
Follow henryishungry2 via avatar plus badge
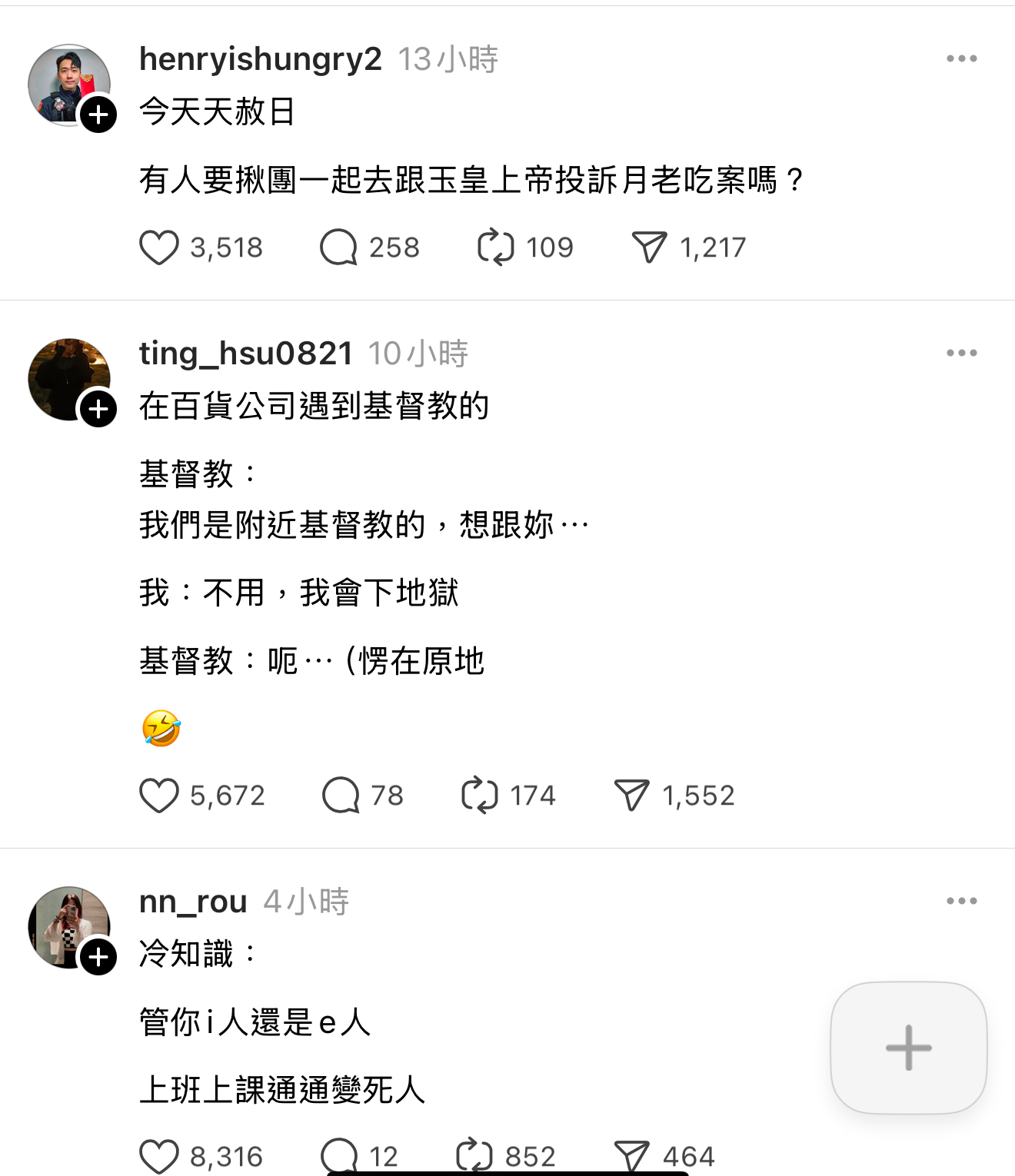(x=98, y=115)
